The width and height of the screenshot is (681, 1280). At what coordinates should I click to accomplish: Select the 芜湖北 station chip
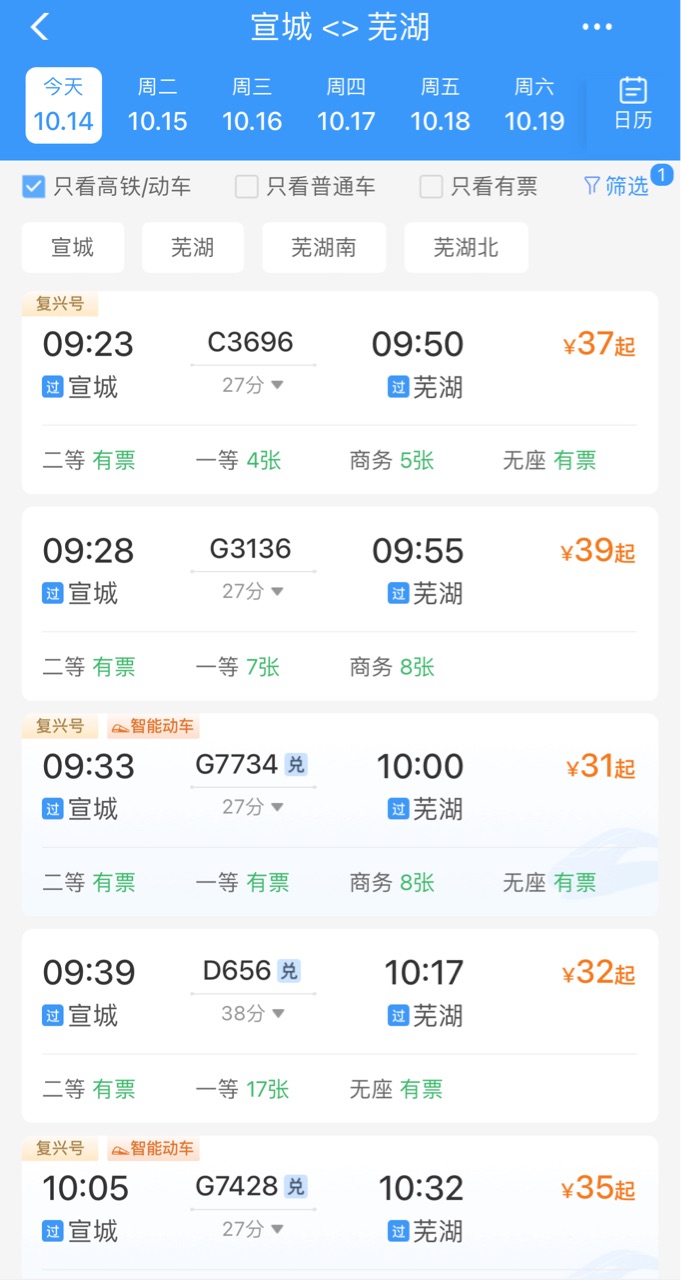466,247
